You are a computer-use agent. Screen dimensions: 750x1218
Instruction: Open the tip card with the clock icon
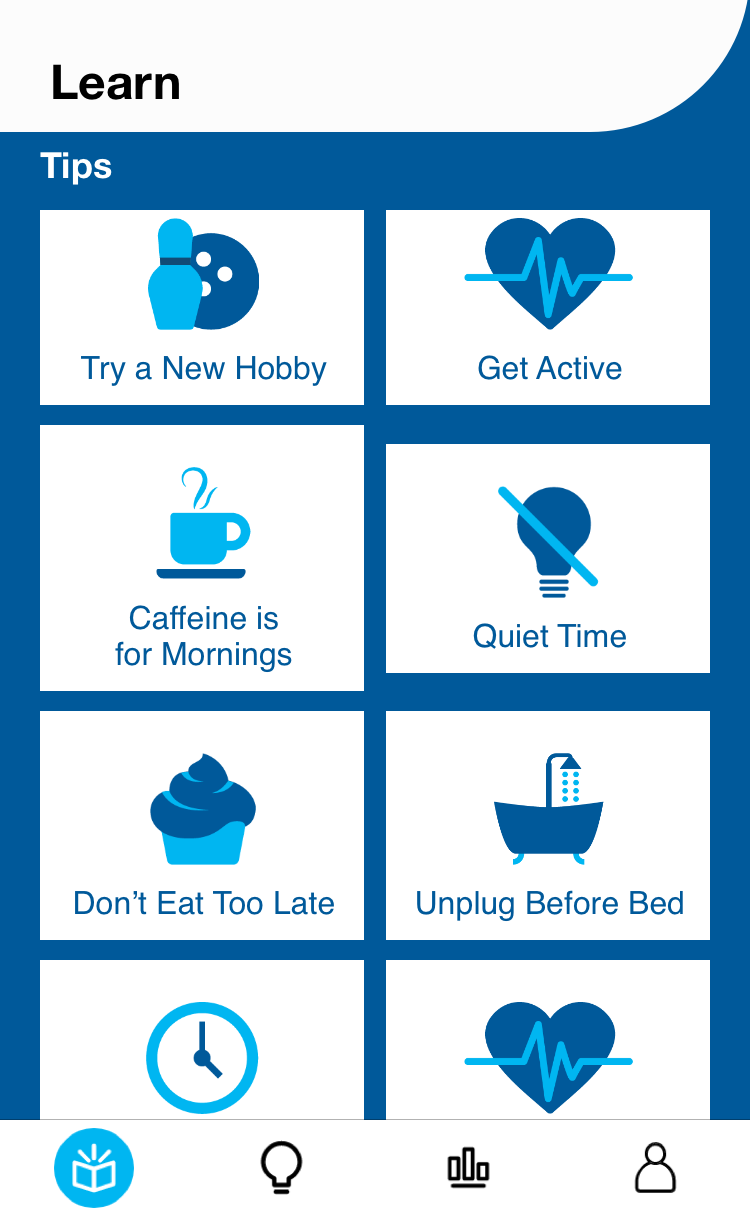click(202, 1040)
